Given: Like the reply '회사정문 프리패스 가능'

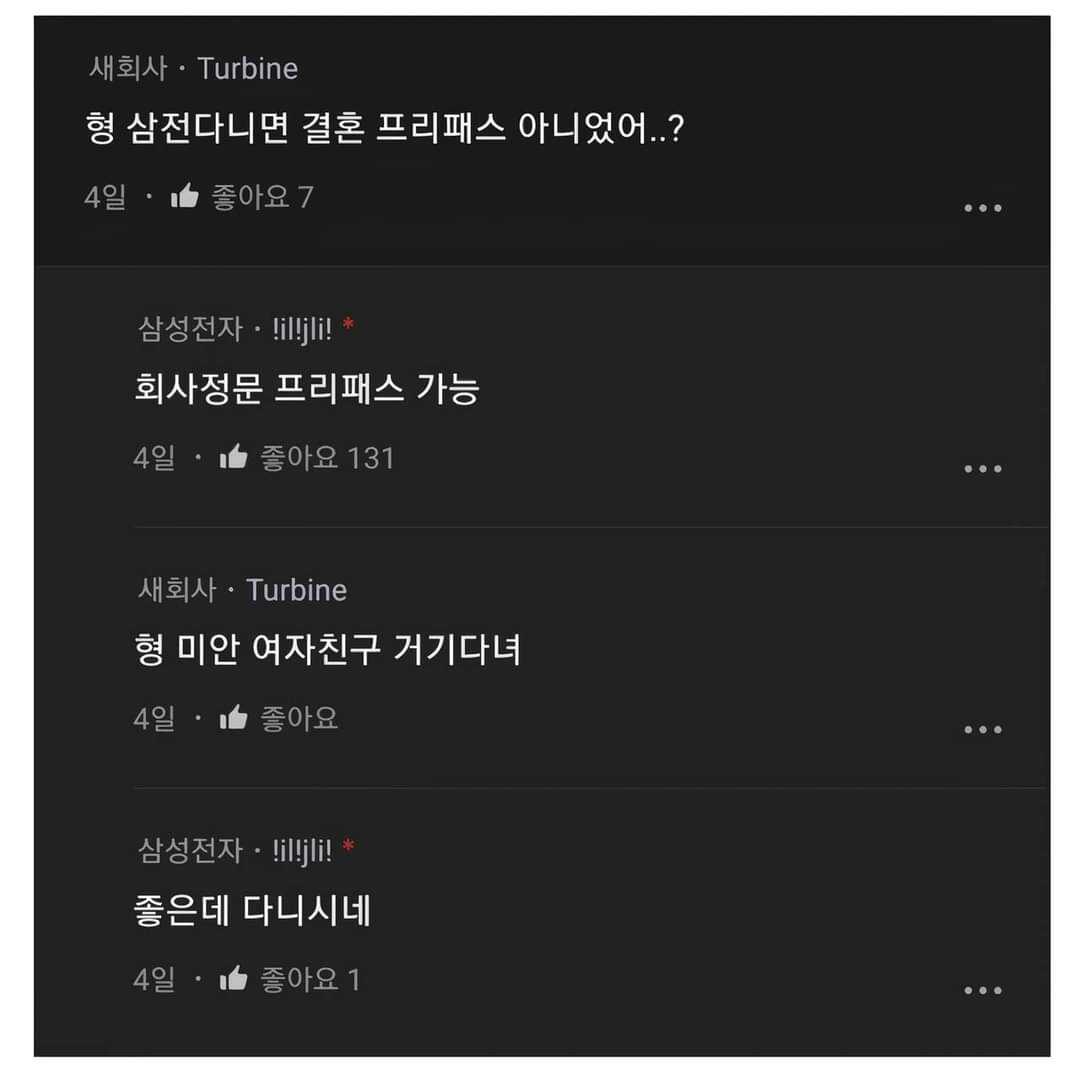Looking at the screenshot, I should point(234,458).
